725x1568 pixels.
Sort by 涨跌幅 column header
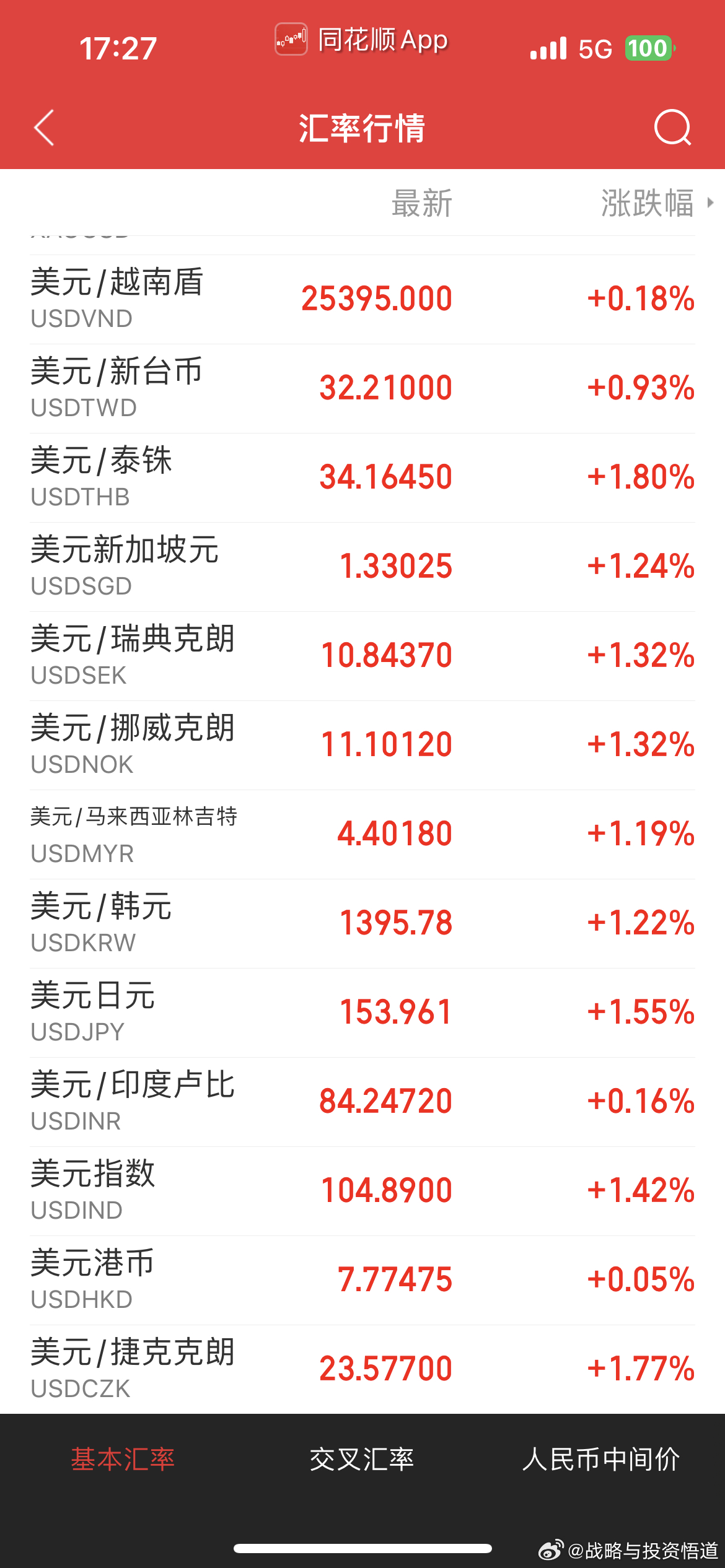point(657,203)
